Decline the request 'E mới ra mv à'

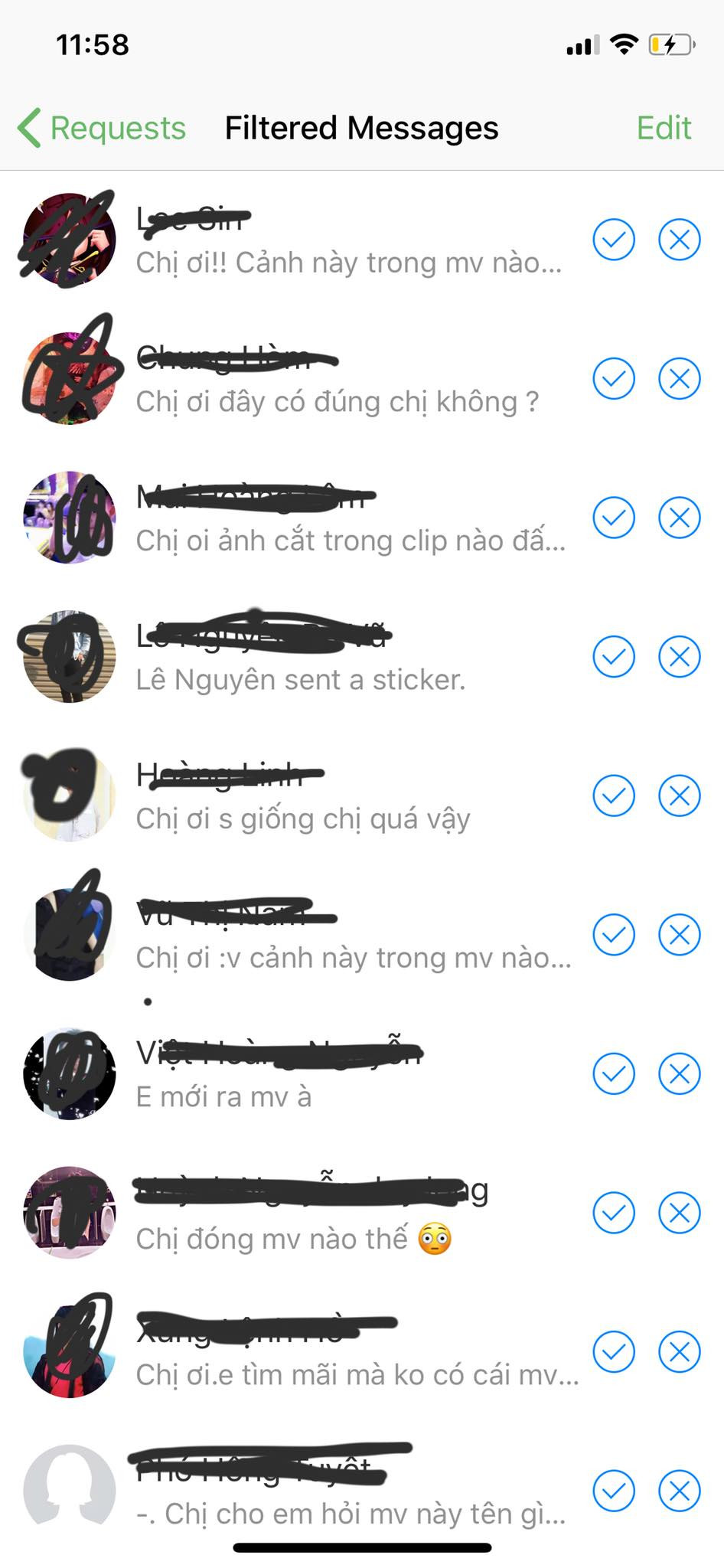(680, 1074)
